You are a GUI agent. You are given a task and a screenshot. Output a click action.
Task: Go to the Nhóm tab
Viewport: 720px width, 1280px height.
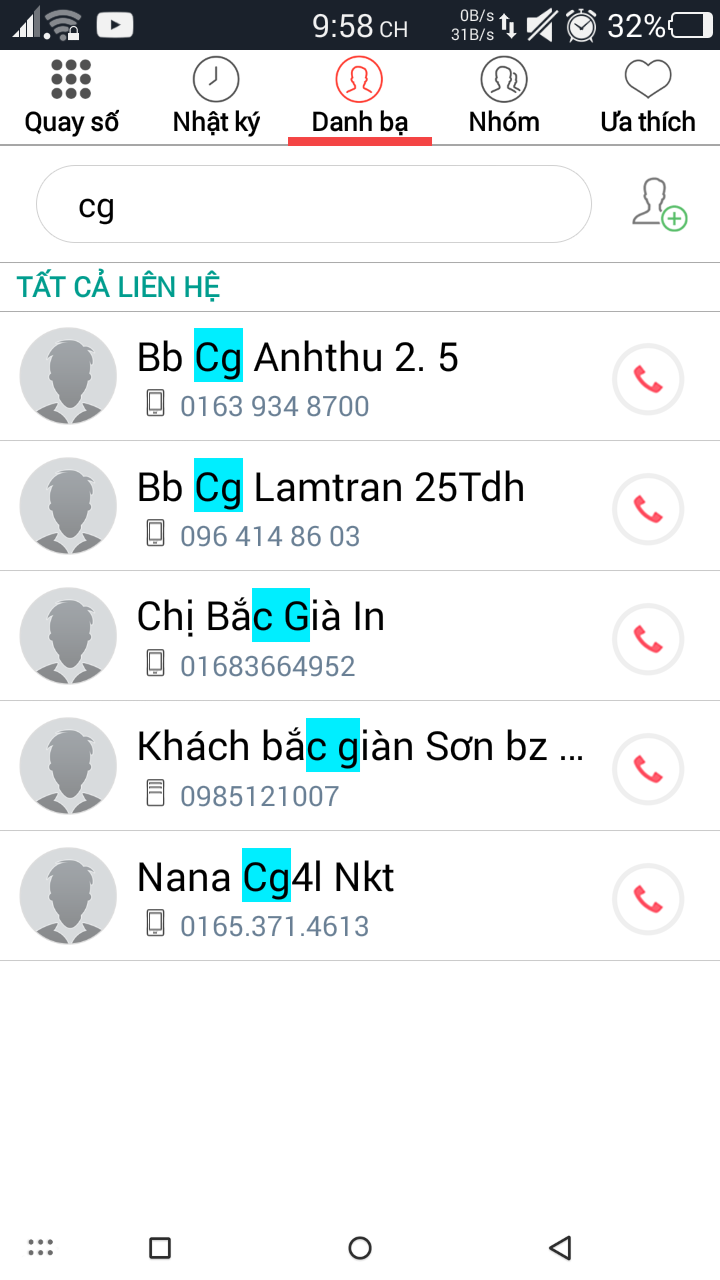504,98
